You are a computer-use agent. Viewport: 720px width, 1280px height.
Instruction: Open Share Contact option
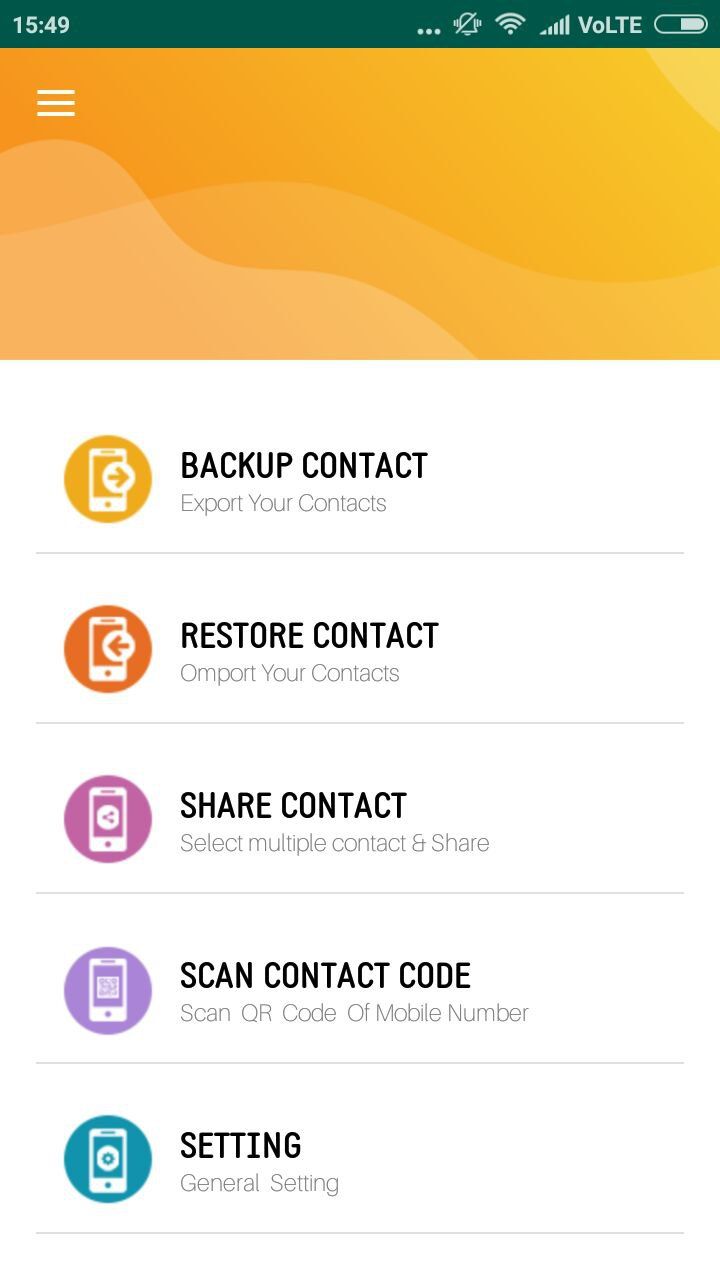point(360,819)
